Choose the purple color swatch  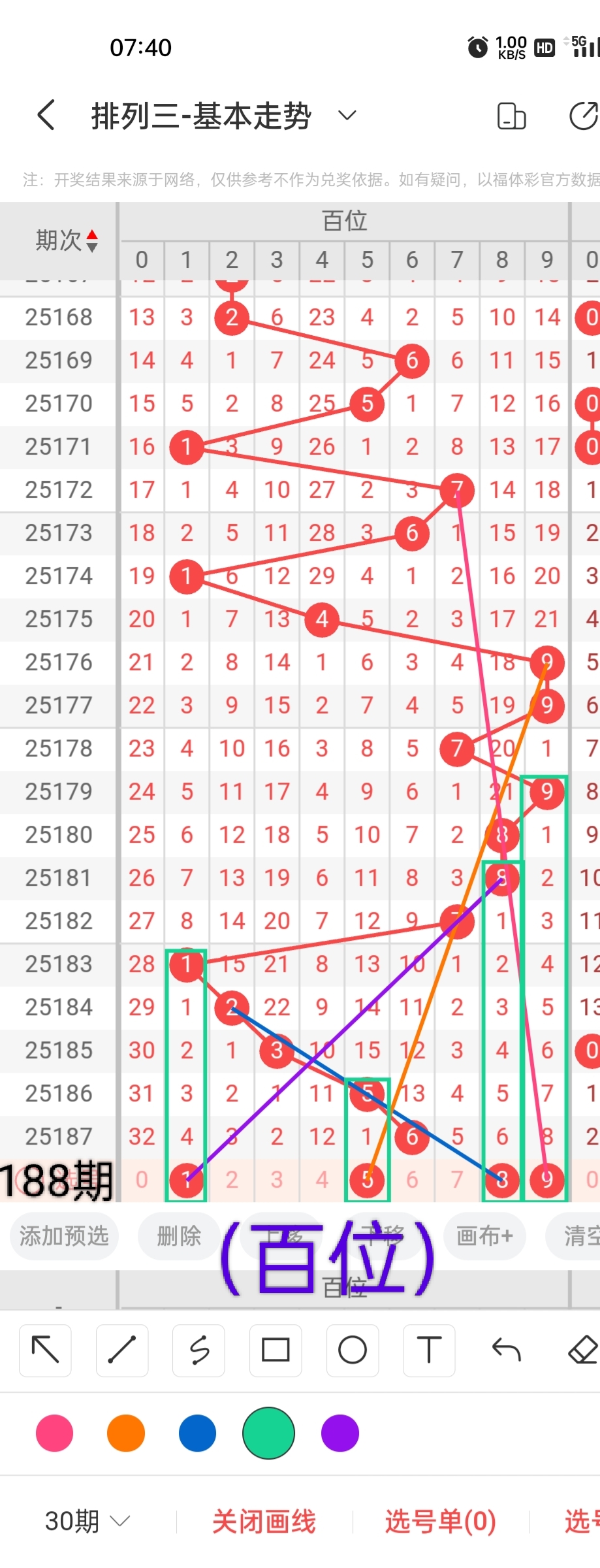pos(340,1433)
